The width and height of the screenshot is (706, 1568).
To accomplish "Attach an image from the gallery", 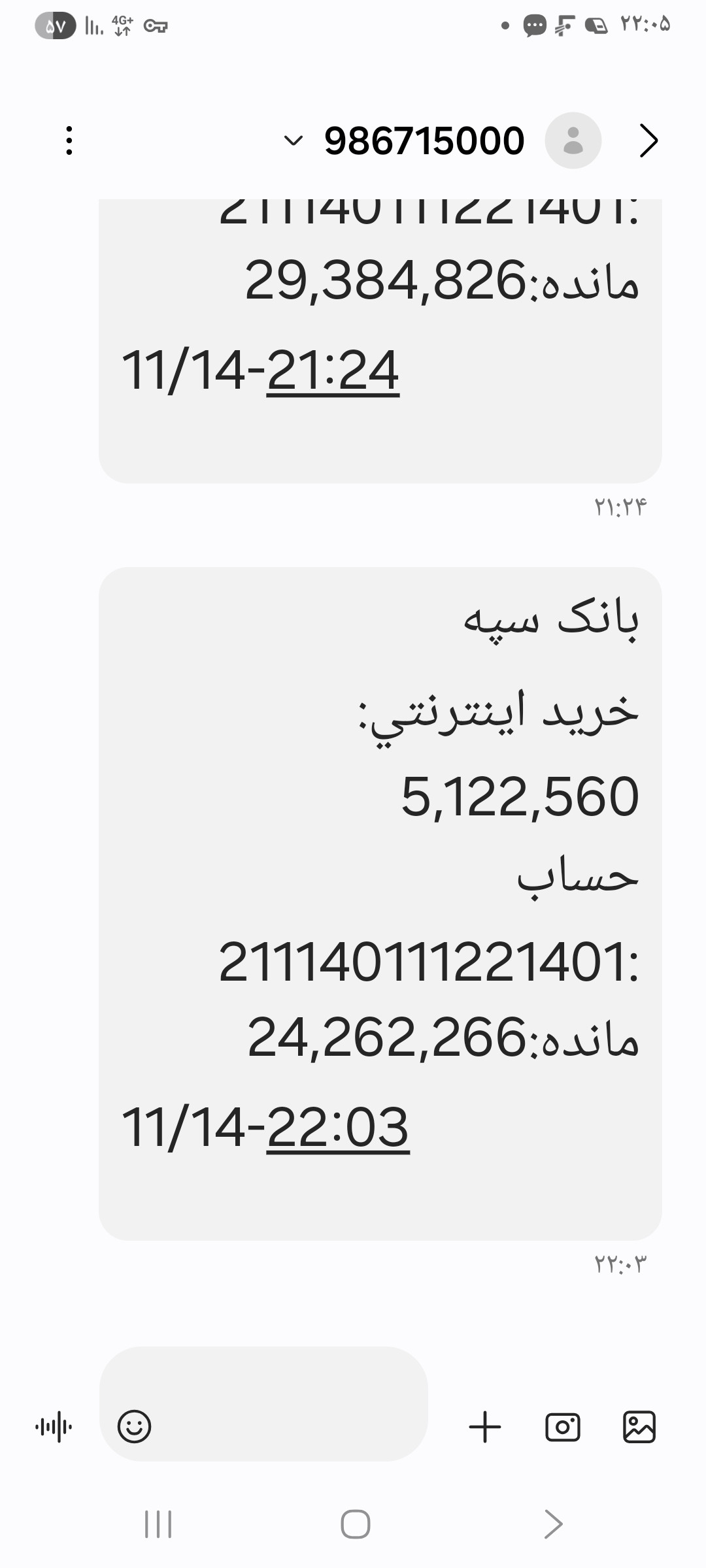I will 639,1426.
